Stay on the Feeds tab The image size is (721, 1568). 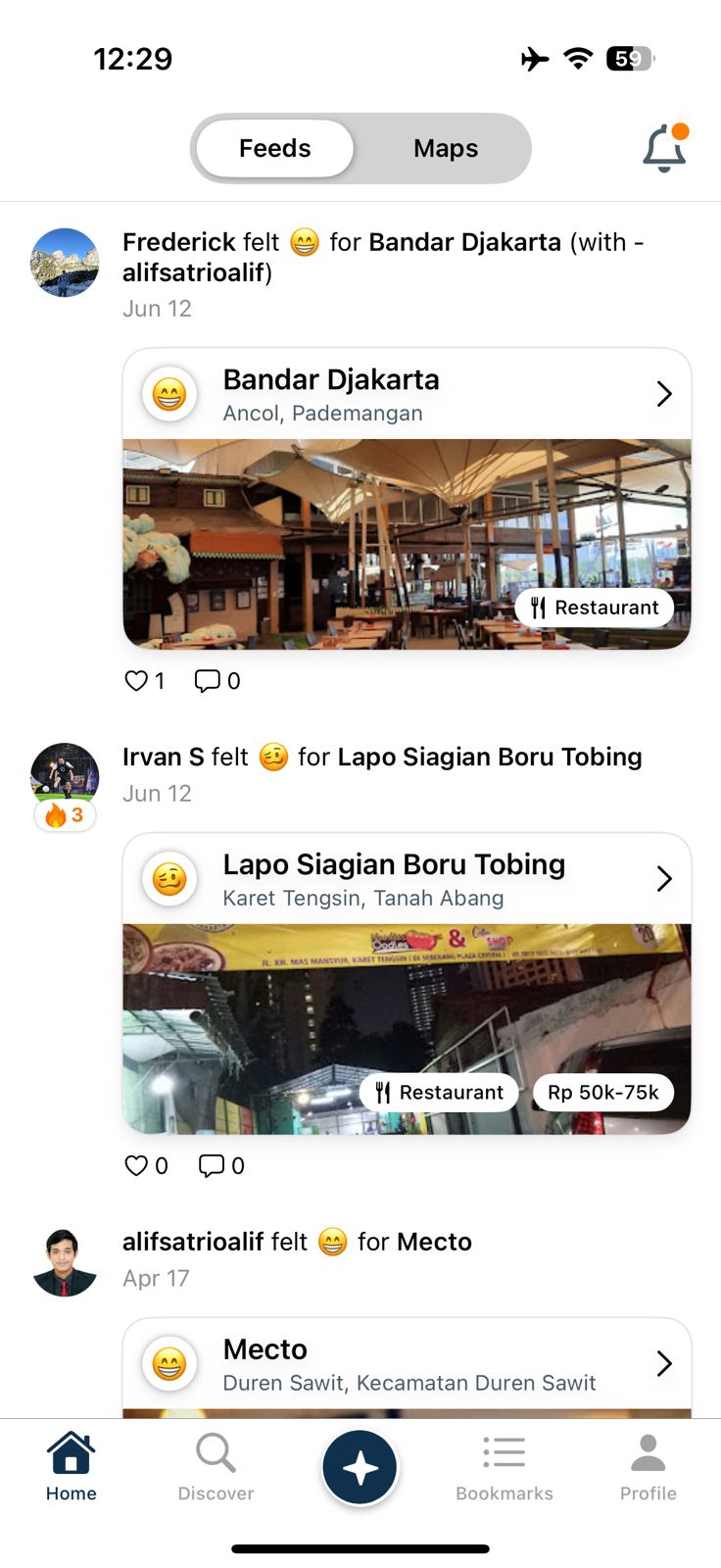pyautogui.click(x=274, y=148)
